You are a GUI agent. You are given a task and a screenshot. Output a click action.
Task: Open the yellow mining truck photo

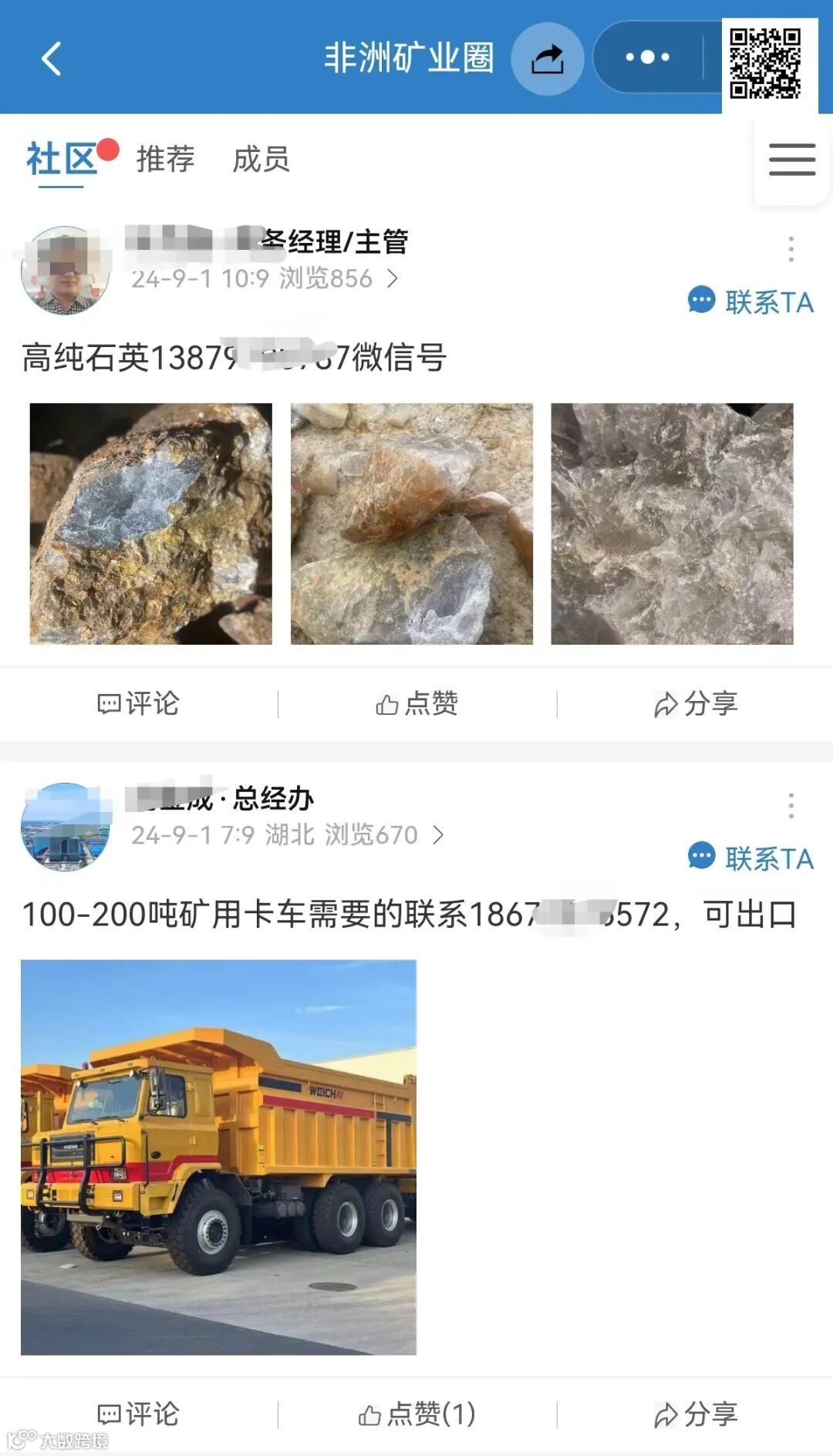[x=218, y=1157]
